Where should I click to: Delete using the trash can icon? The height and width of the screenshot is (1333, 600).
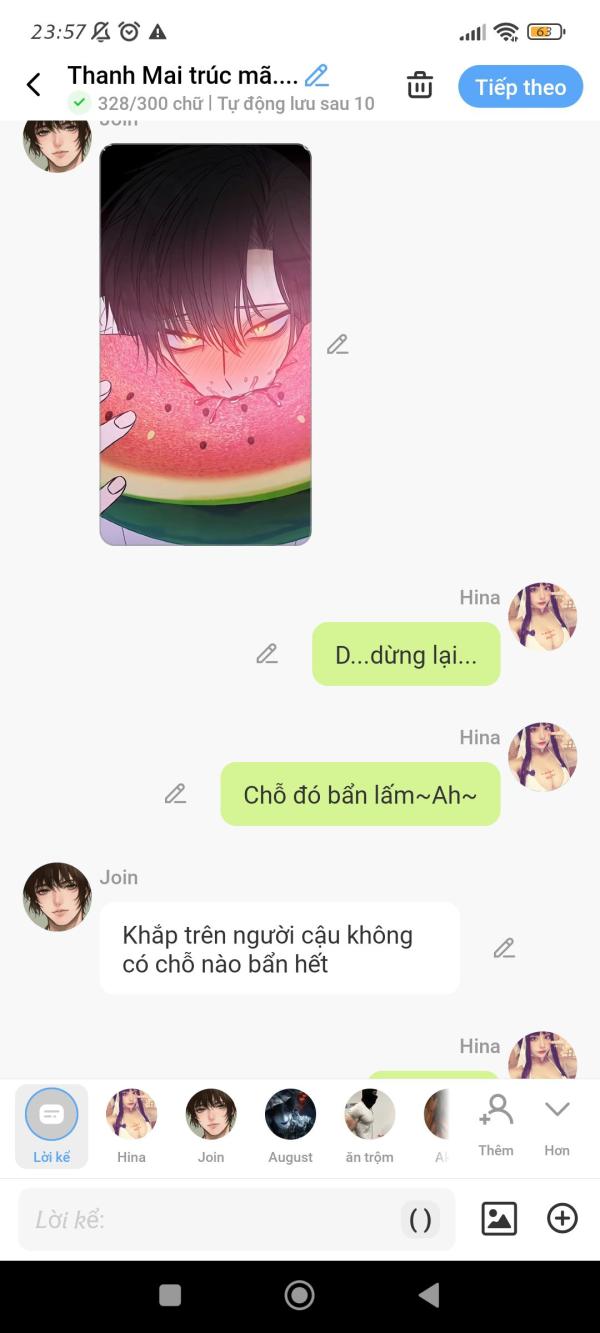tap(420, 86)
